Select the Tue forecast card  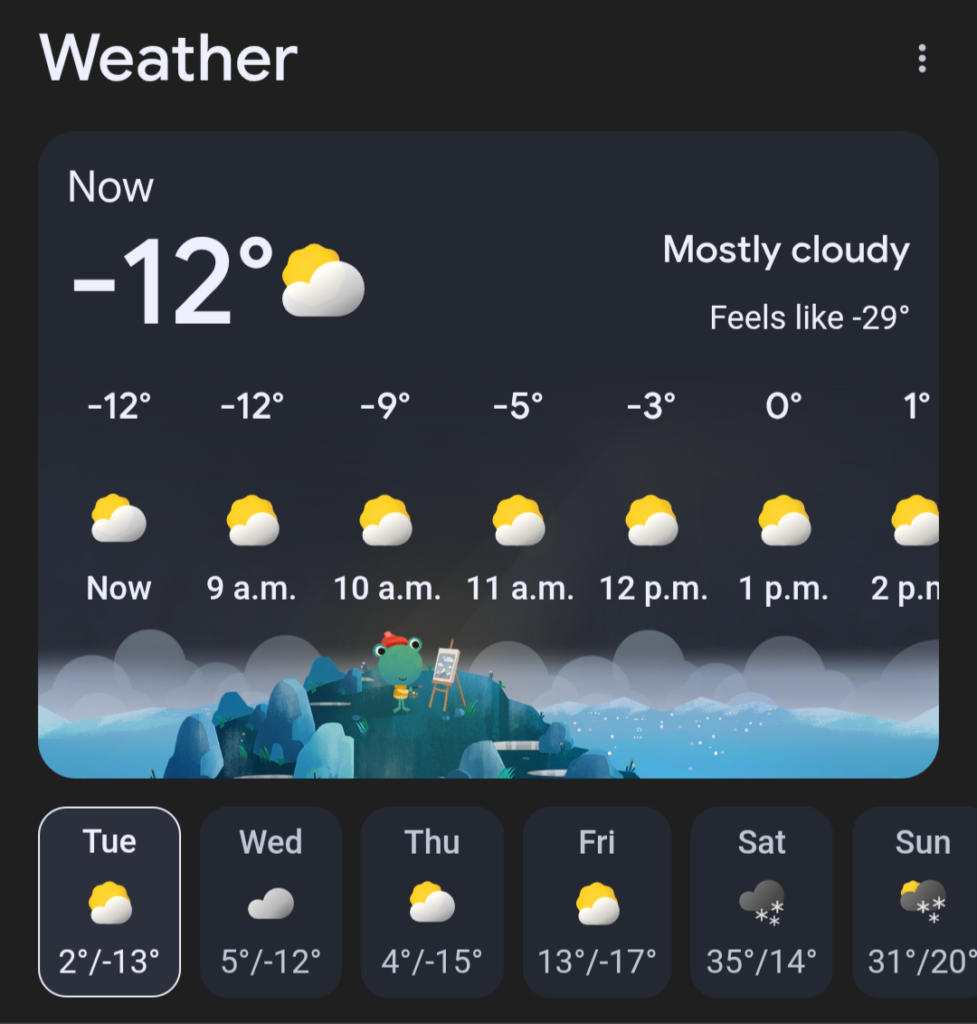[x=109, y=902]
